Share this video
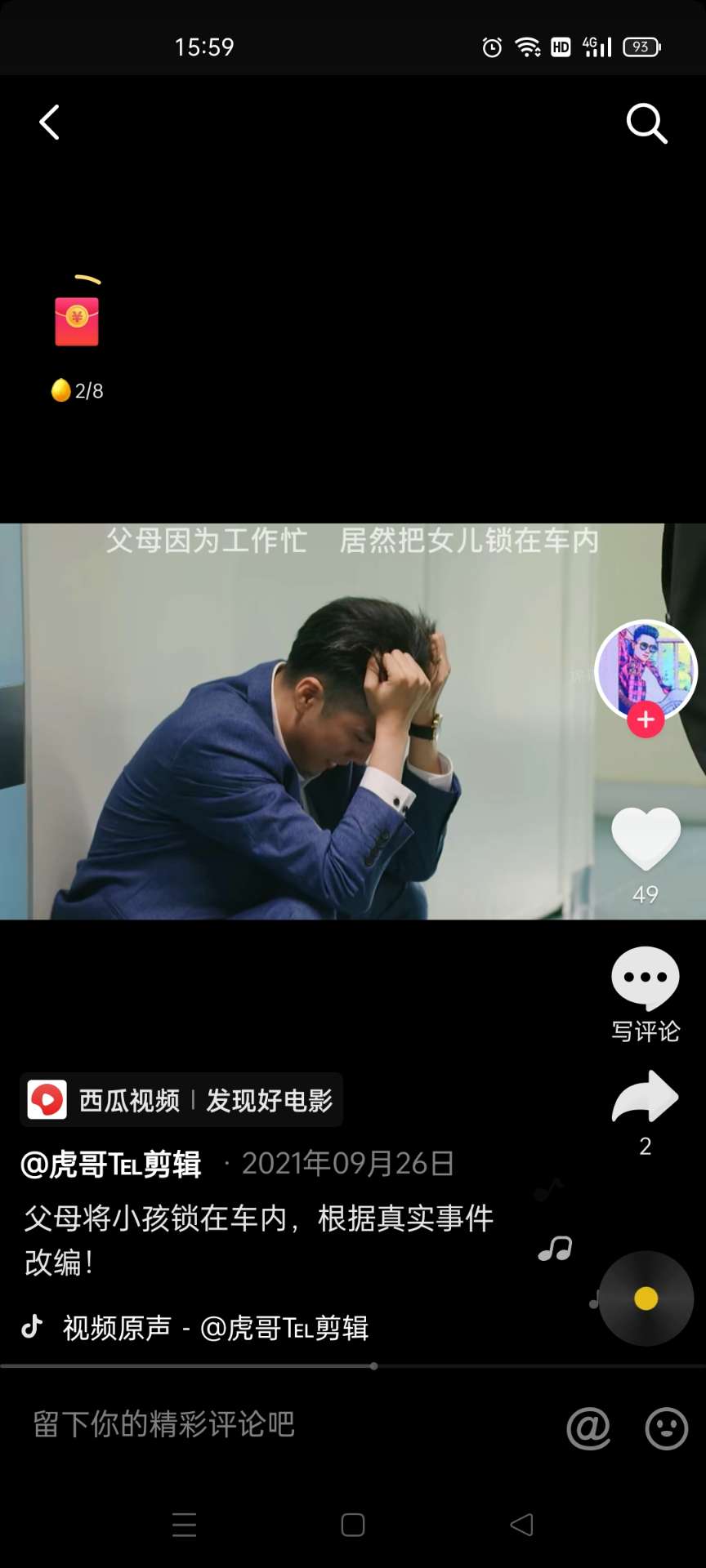706x1568 pixels. [x=646, y=1097]
